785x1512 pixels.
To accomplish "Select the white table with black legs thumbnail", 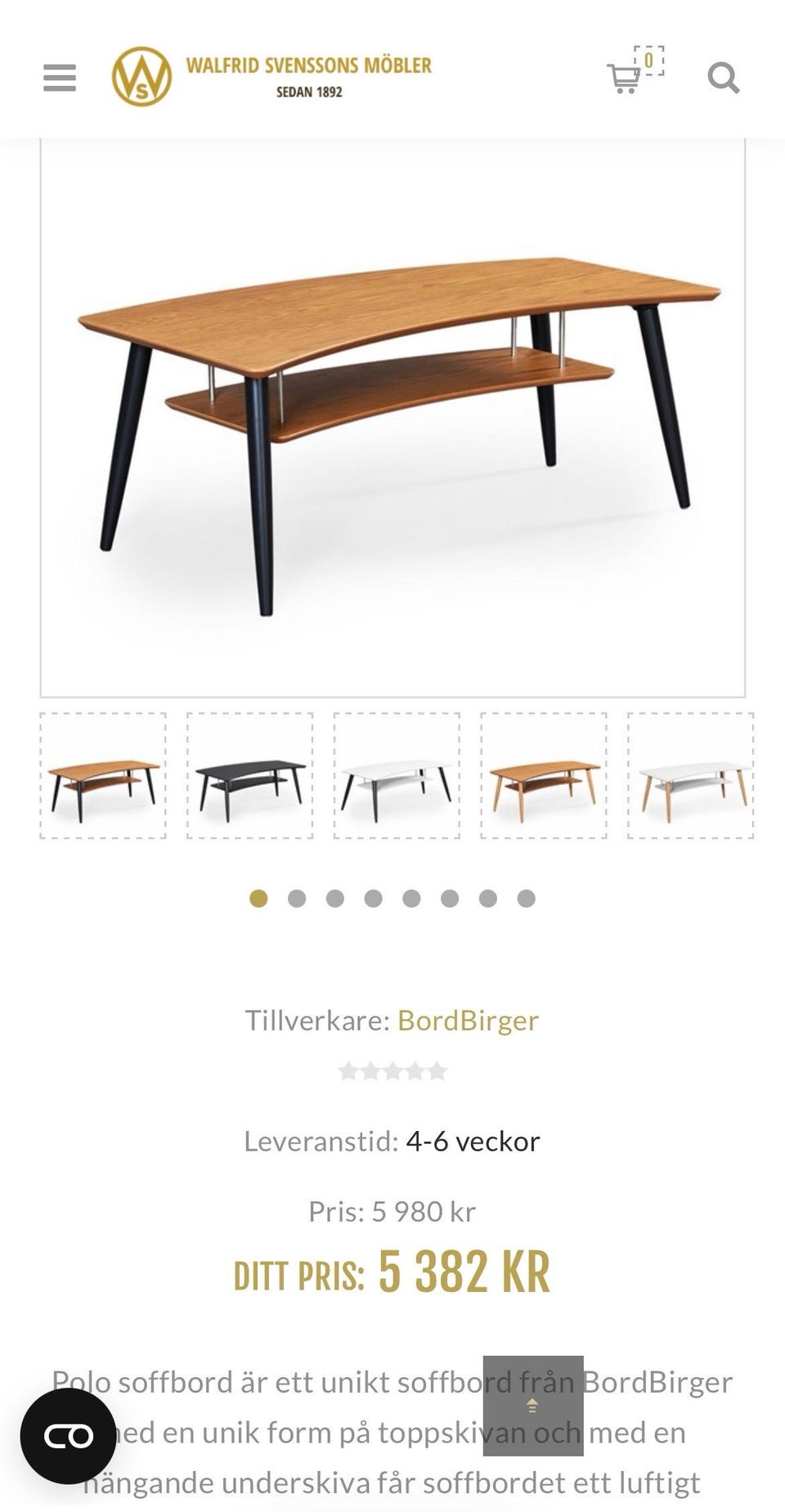I will (x=396, y=774).
